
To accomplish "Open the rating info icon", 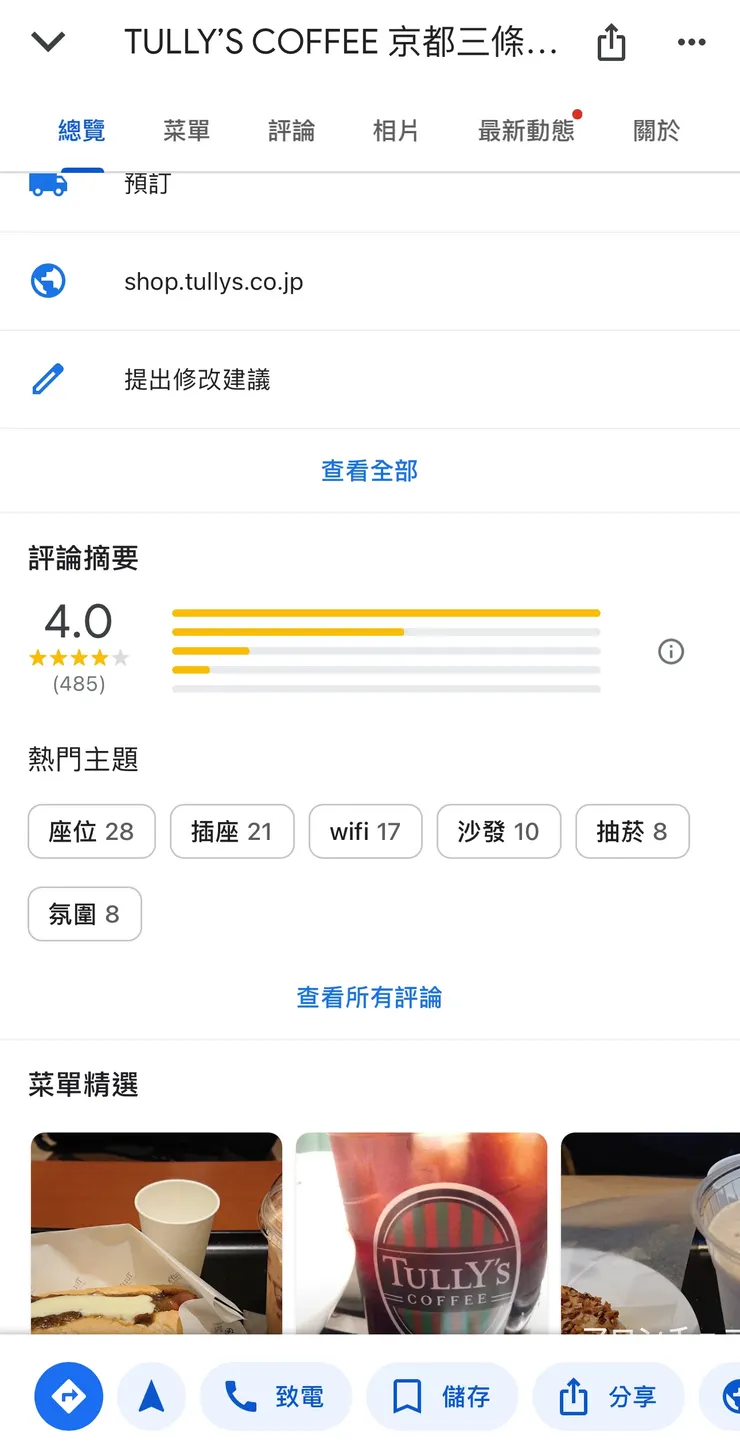I will point(671,652).
